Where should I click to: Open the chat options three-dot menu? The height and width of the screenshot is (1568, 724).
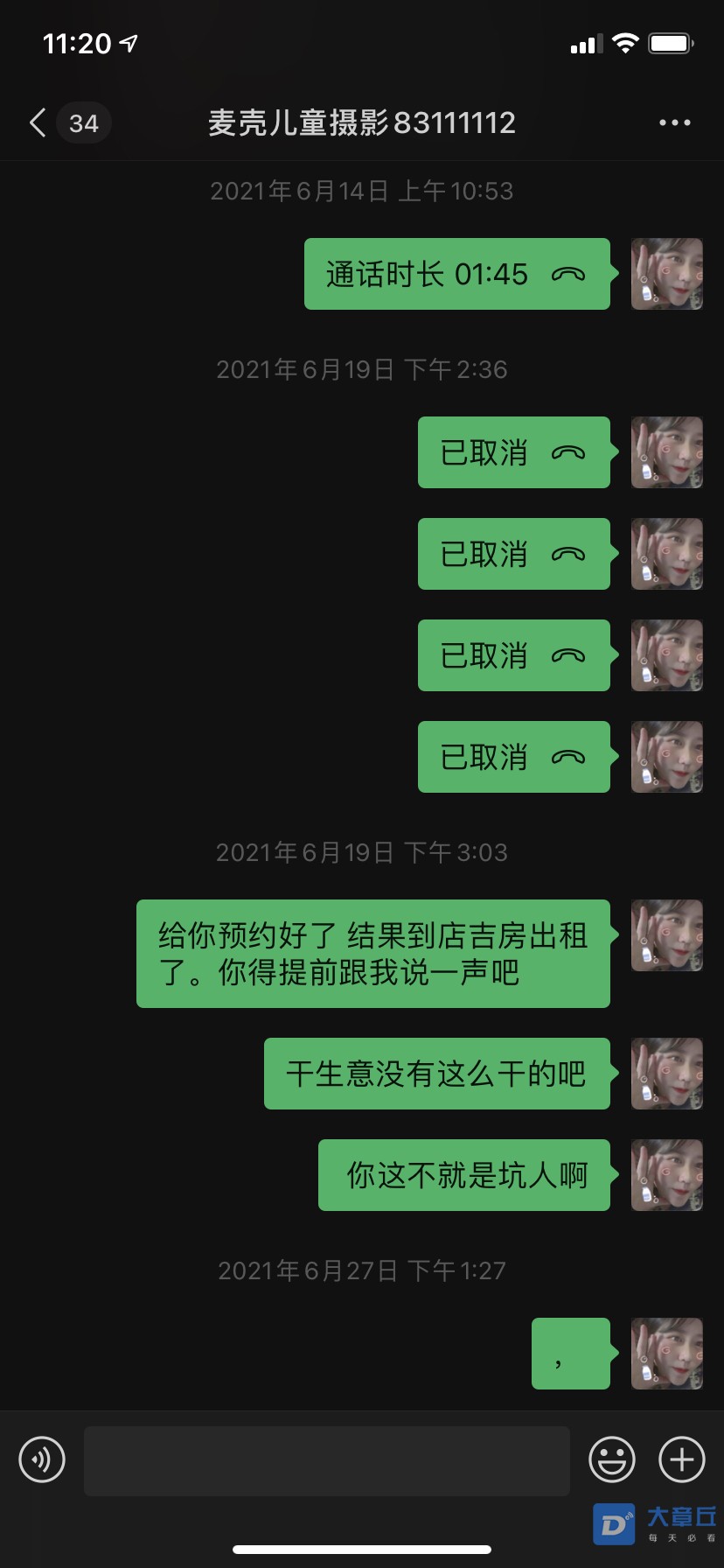click(674, 123)
